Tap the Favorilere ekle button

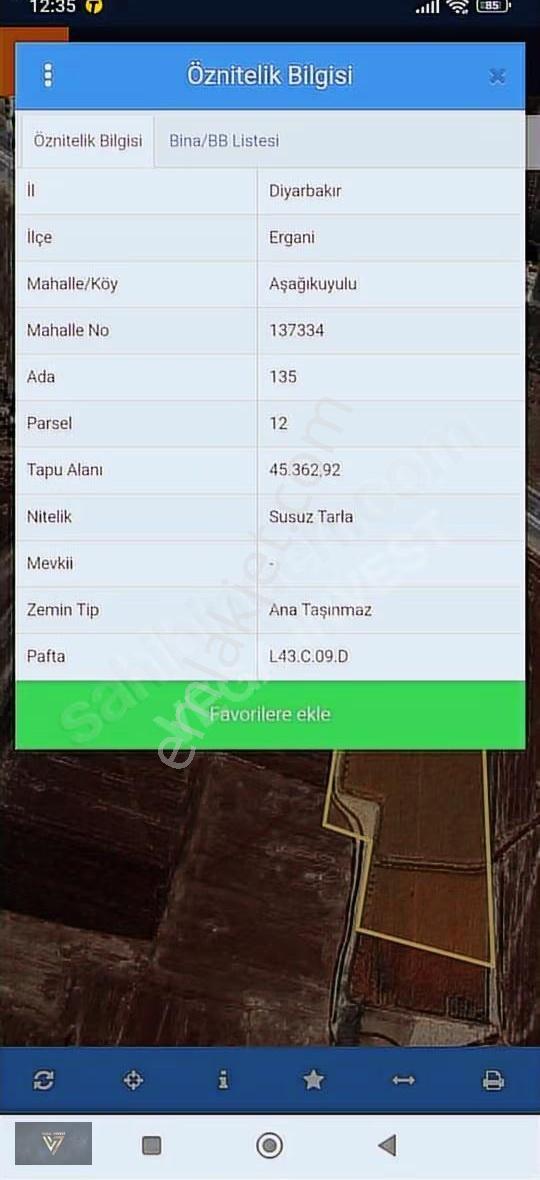tap(270, 714)
